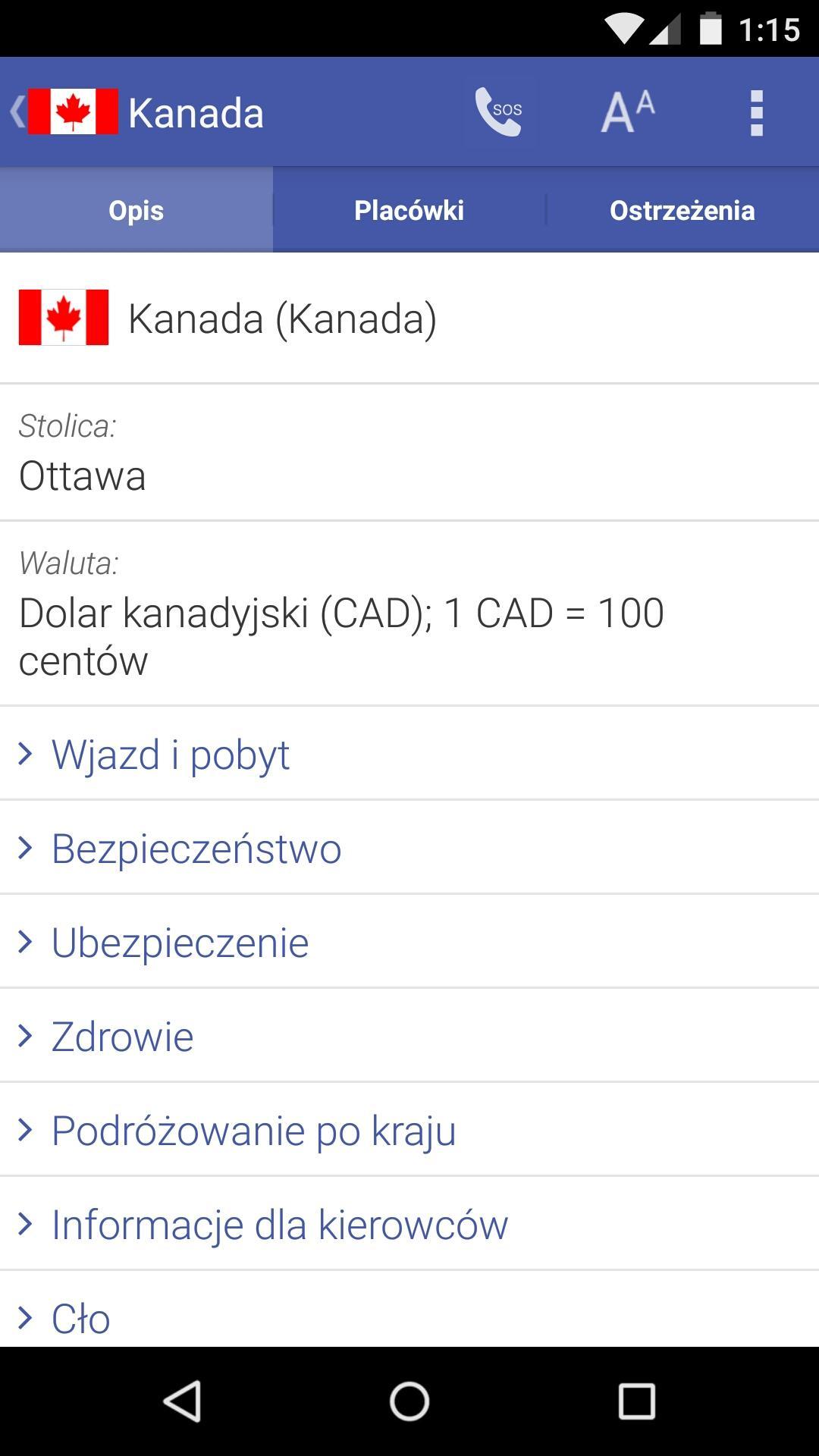Open Informacje dla kierowców

point(280,1224)
